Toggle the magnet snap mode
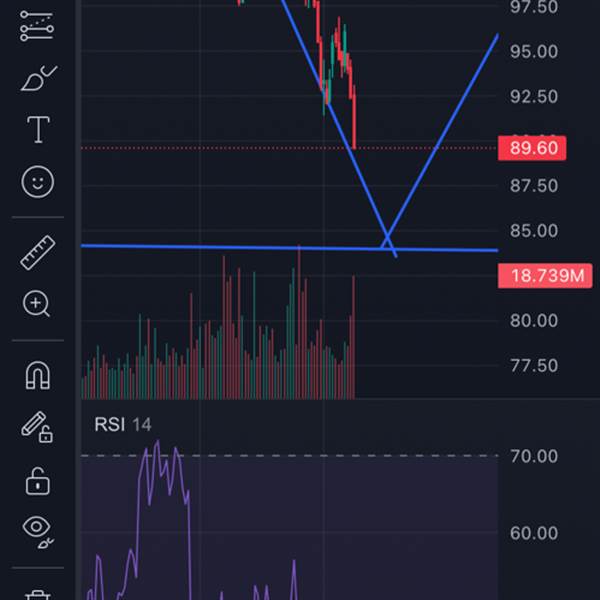 point(38,375)
